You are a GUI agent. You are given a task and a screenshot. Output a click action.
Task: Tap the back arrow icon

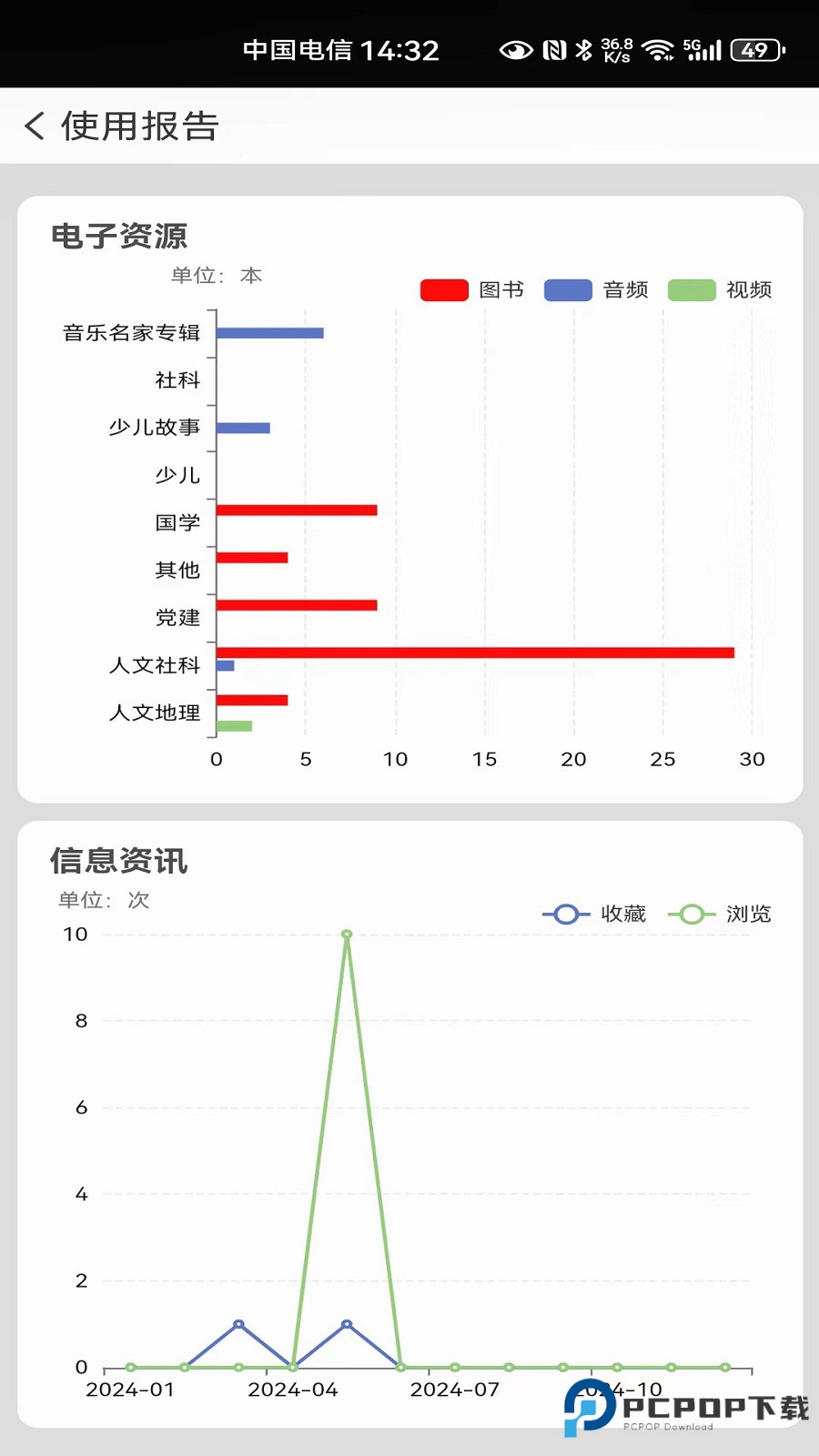pyautogui.click(x=35, y=126)
